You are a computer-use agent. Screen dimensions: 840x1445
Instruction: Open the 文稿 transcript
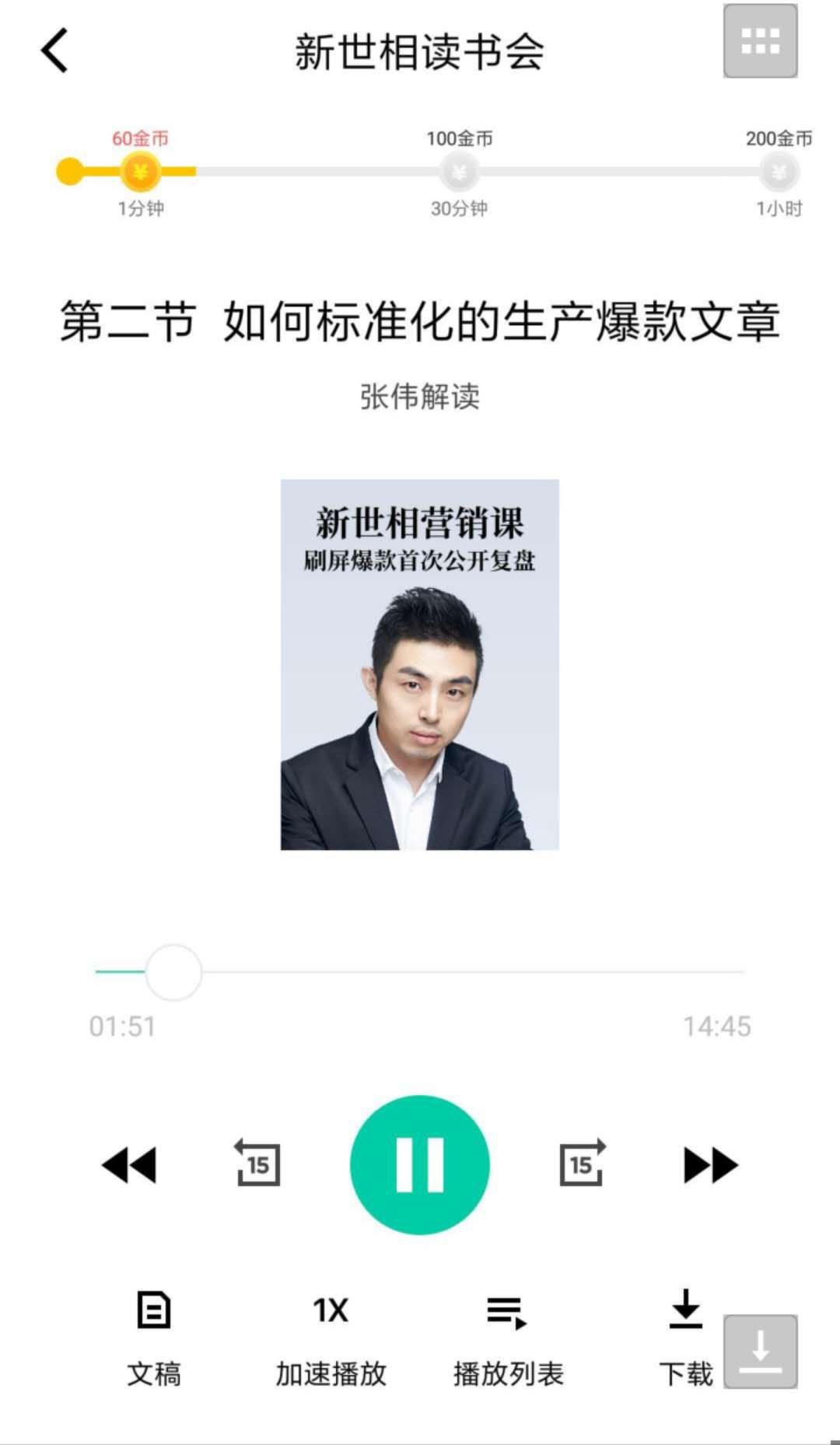pyautogui.click(x=154, y=1338)
